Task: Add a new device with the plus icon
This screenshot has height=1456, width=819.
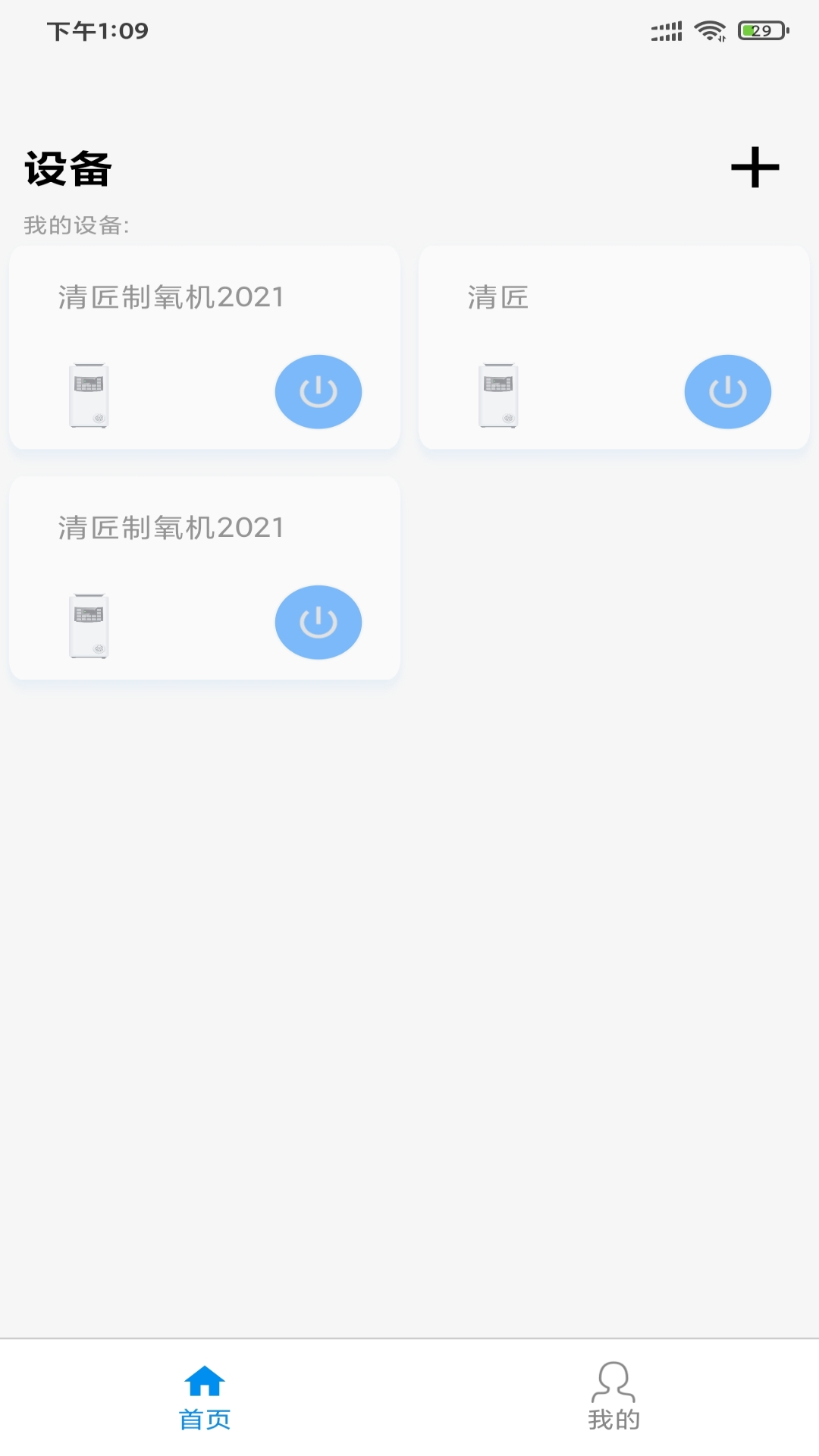Action: [755, 168]
